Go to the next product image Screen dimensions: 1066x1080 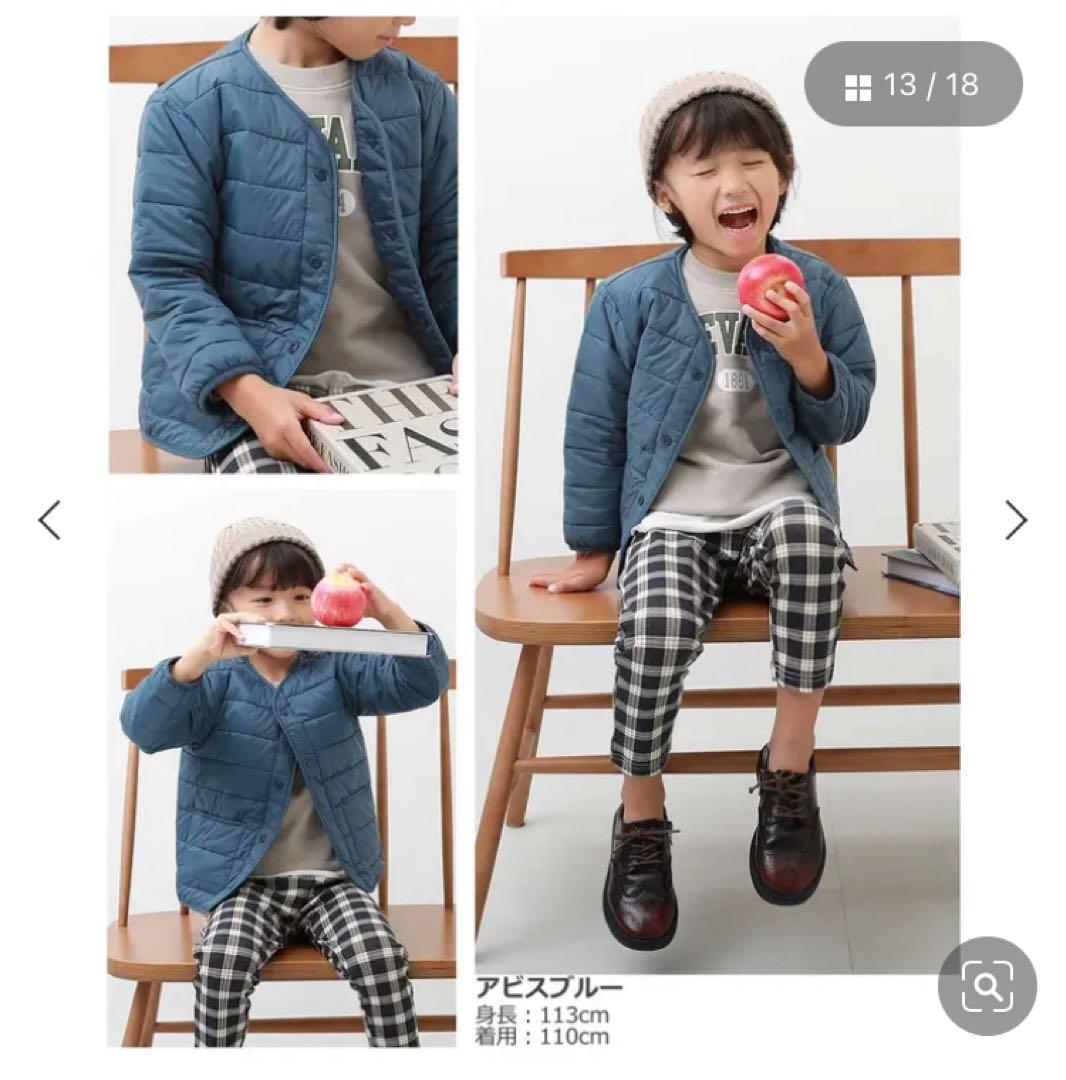pyautogui.click(x=1015, y=520)
